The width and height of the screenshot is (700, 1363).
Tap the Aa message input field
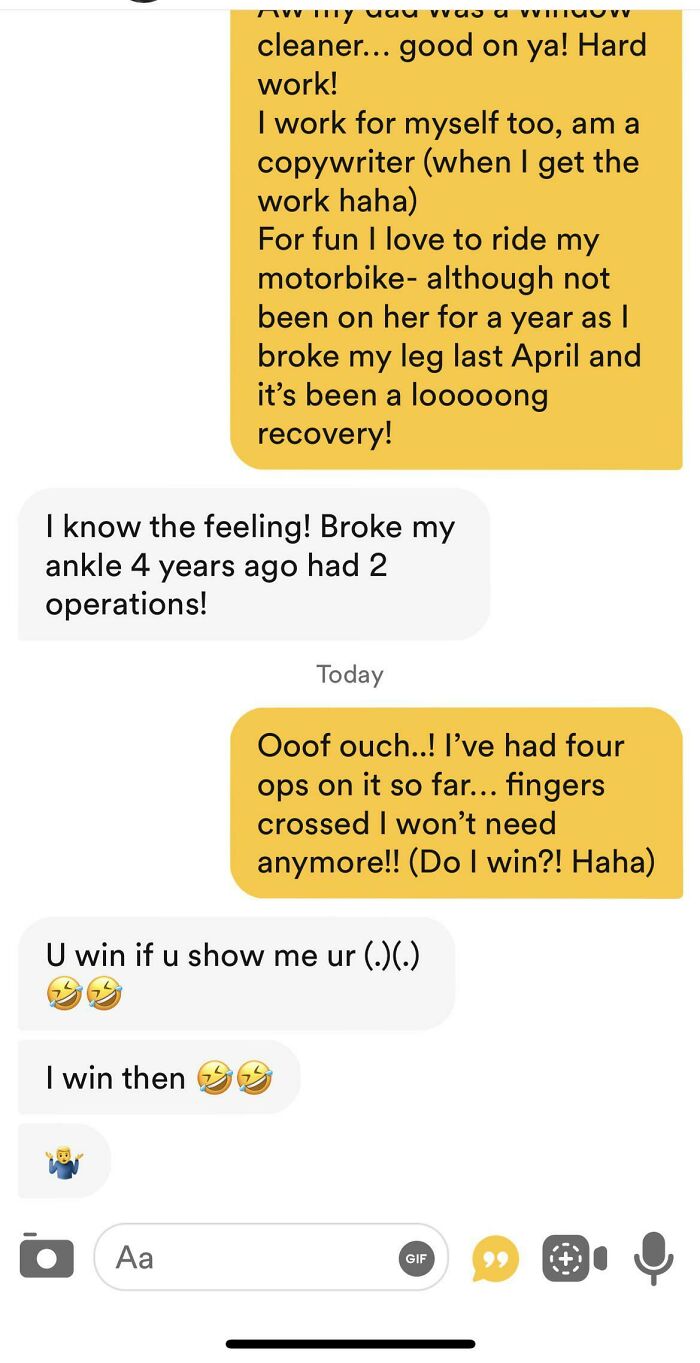click(271, 1257)
